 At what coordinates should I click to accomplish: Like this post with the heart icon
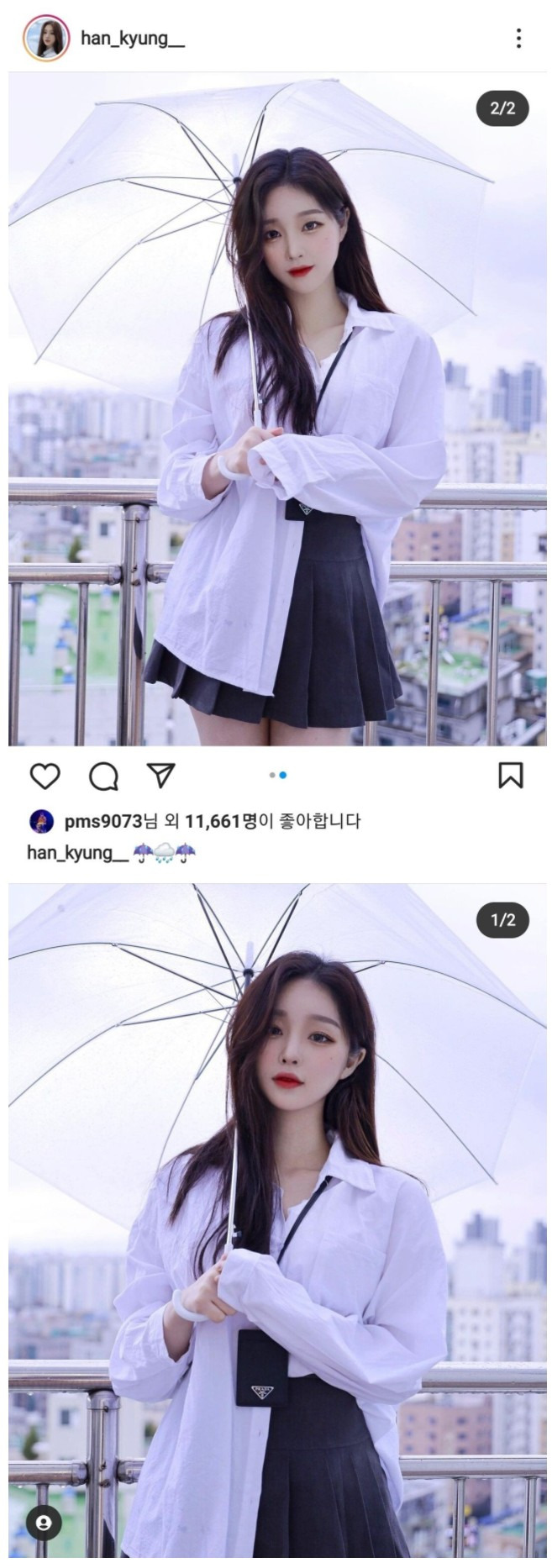tap(45, 776)
